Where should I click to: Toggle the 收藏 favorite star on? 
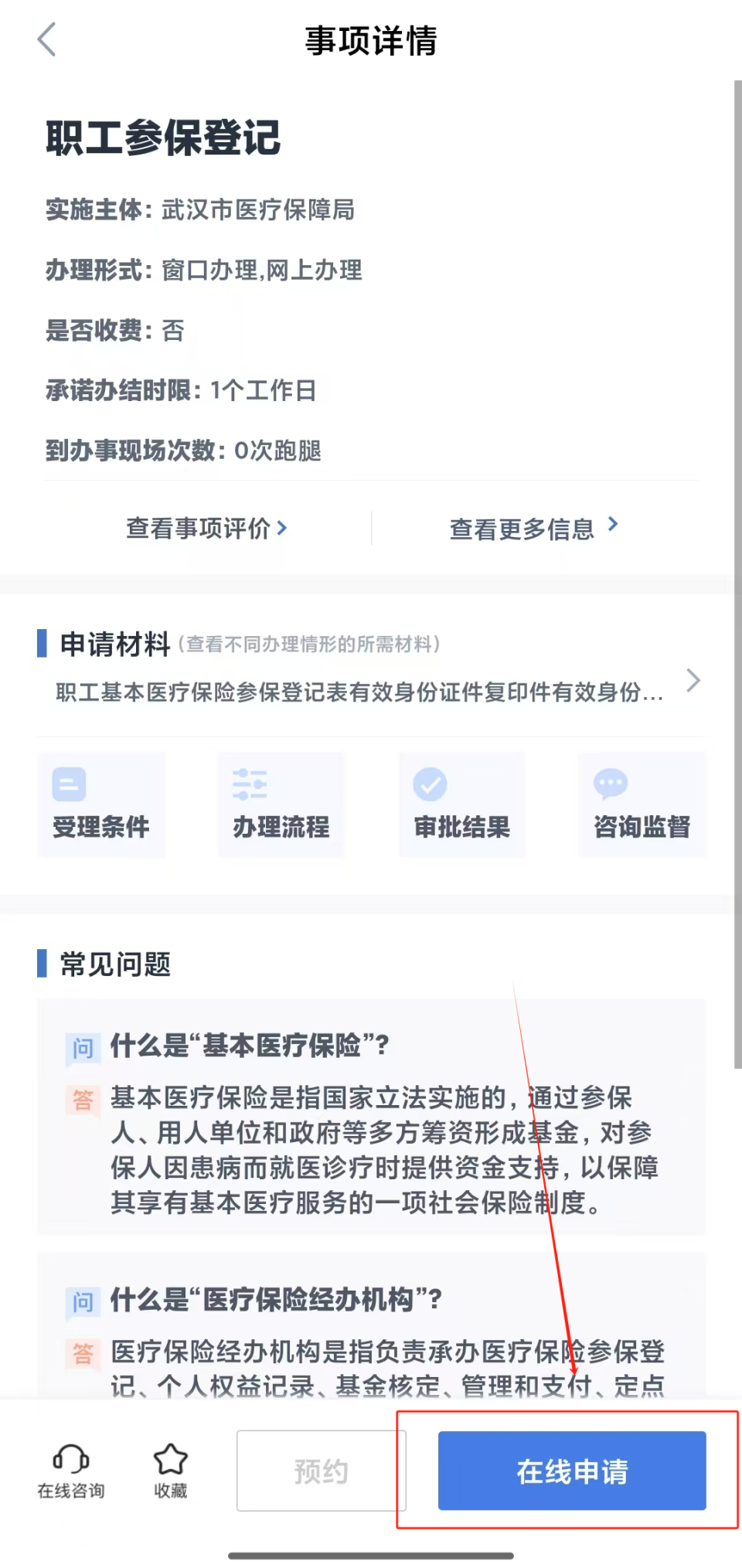(171, 1457)
